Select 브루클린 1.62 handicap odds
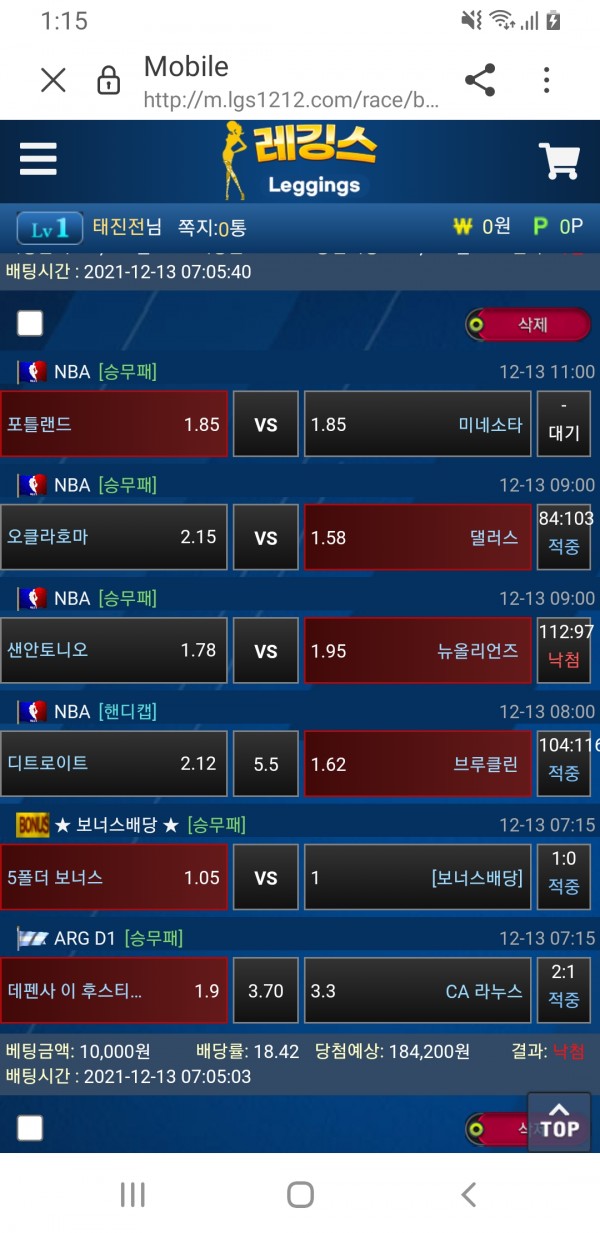 click(x=417, y=764)
